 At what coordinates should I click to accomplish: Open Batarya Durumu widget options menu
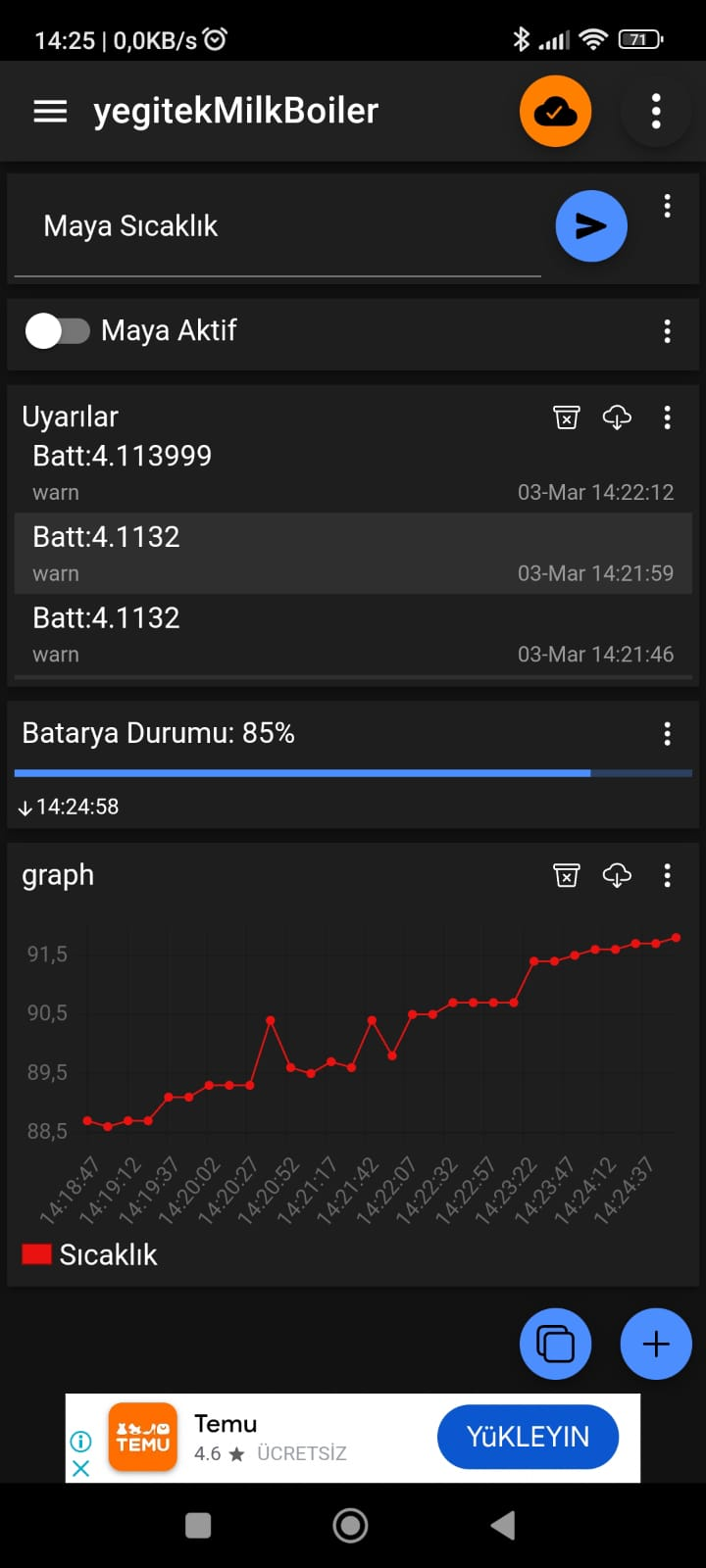tap(668, 734)
